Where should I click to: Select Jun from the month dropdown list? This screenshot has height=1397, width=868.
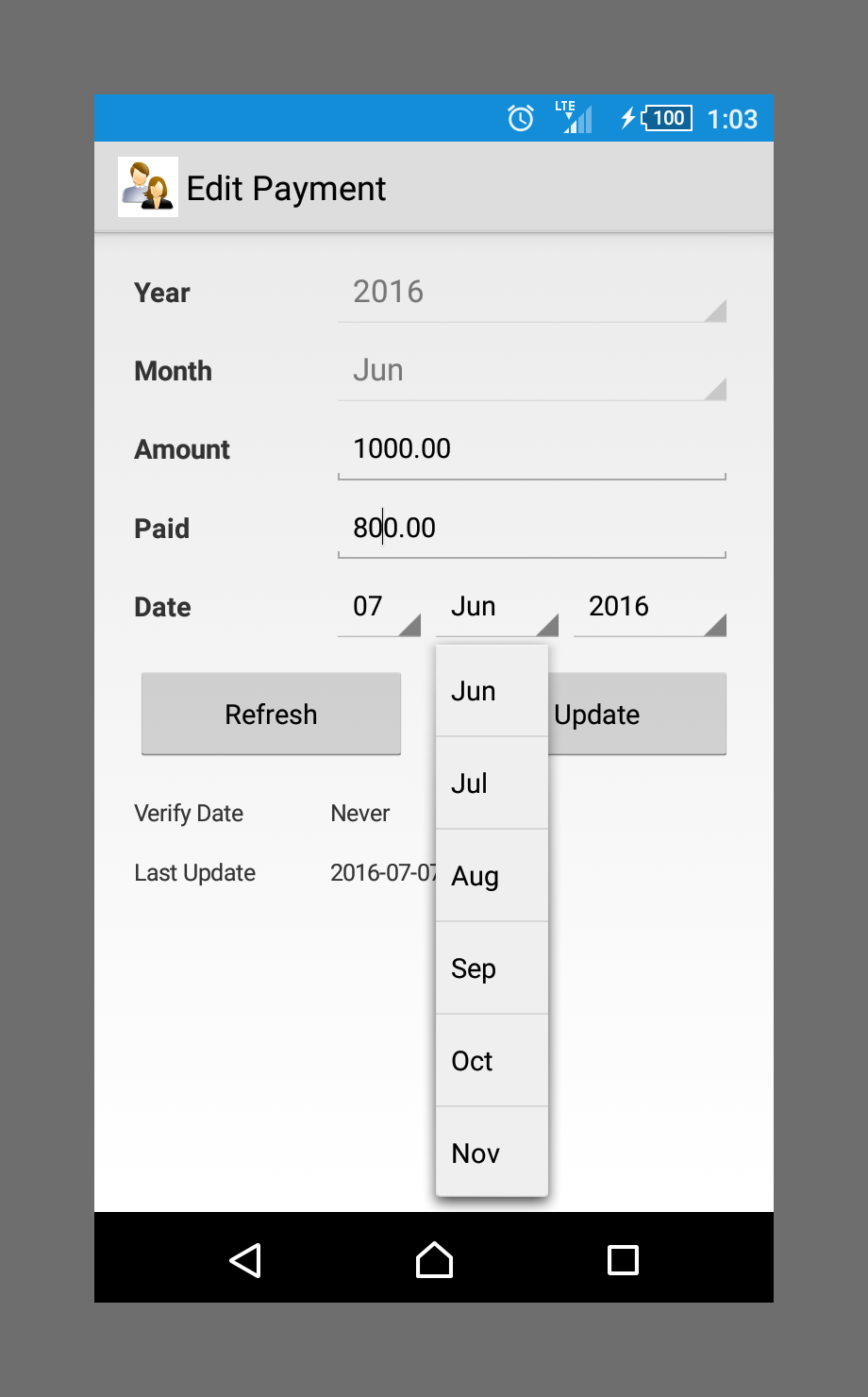pyautogui.click(x=491, y=691)
